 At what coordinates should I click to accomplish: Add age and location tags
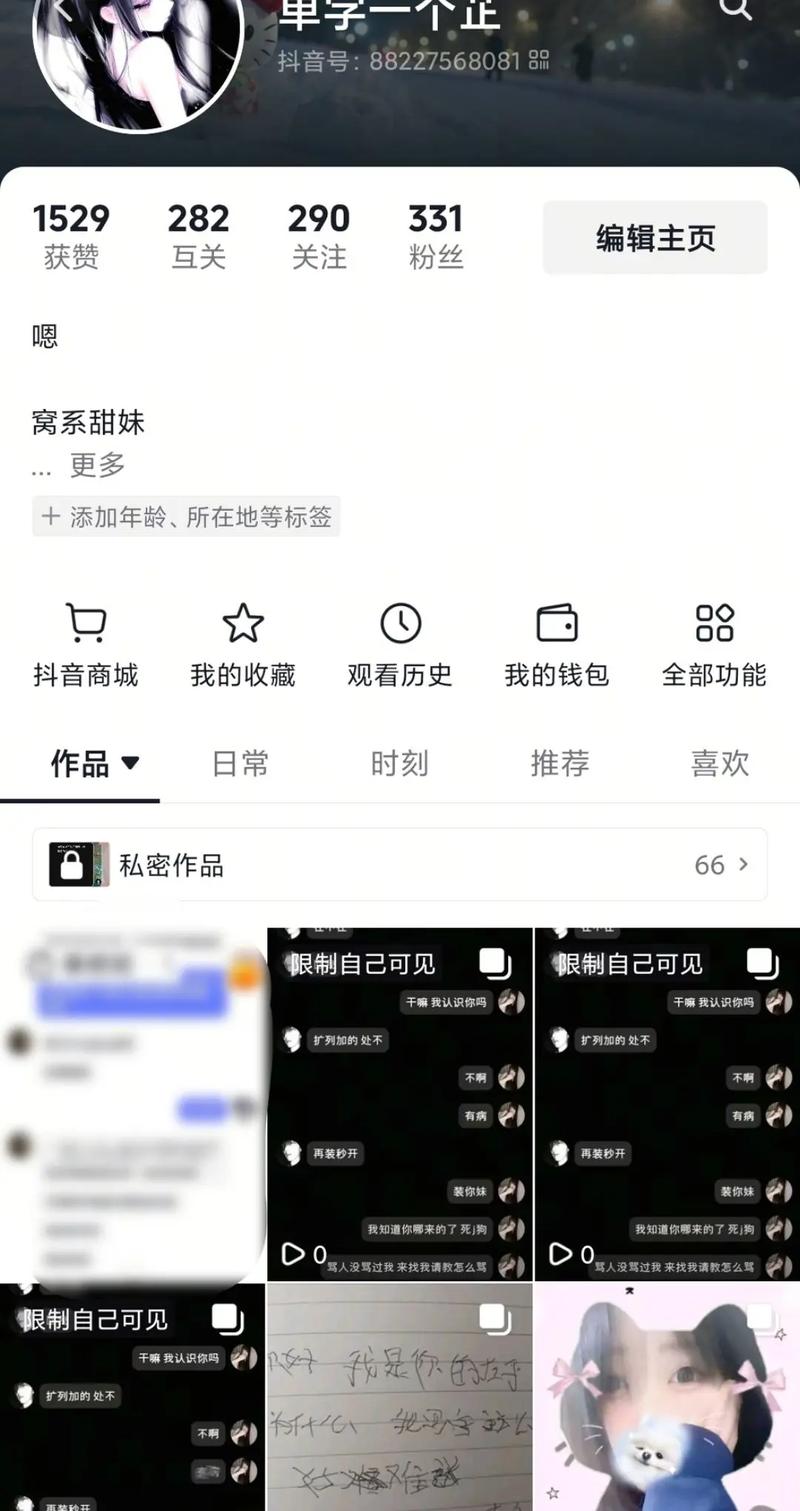click(186, 517)
